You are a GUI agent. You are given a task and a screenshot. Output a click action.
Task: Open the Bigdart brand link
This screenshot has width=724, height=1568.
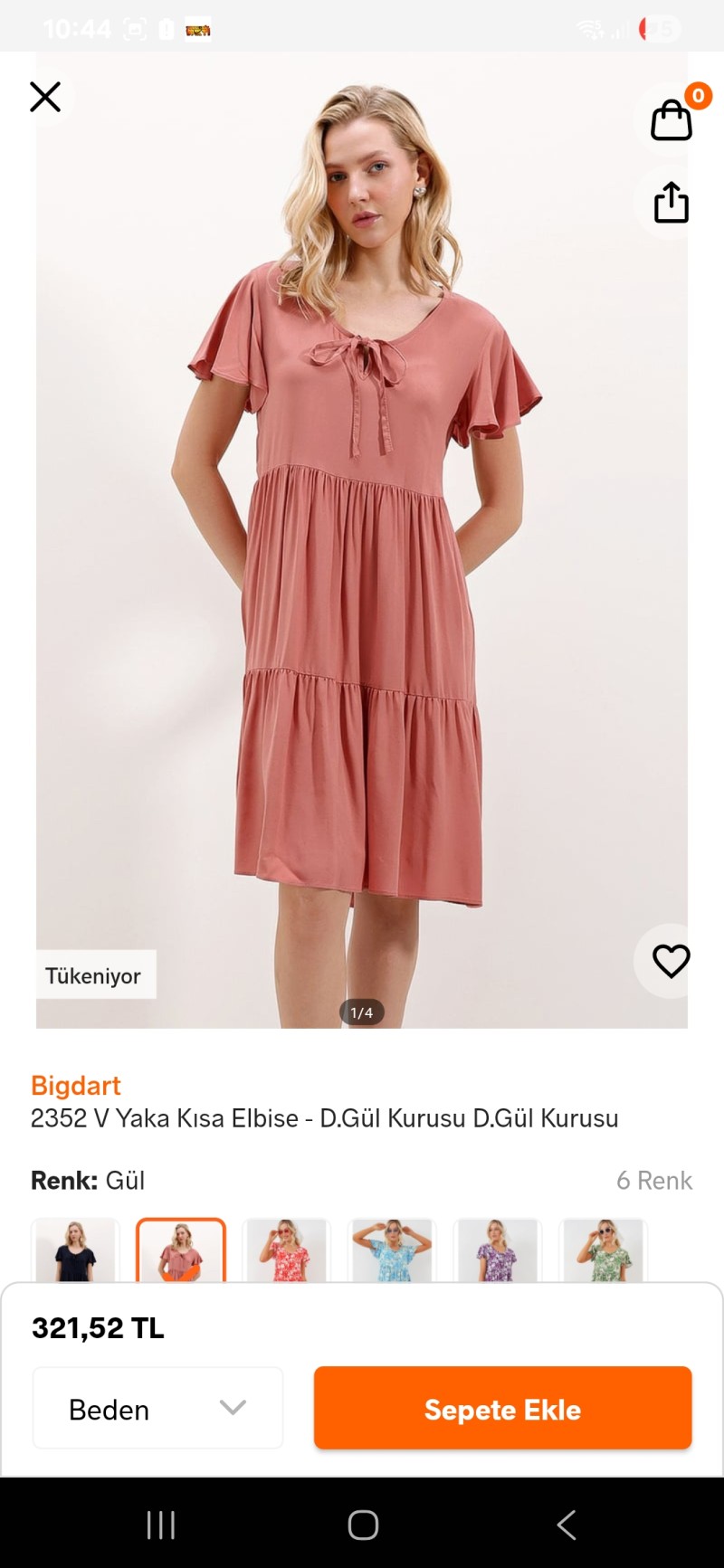coord(76,1085)
